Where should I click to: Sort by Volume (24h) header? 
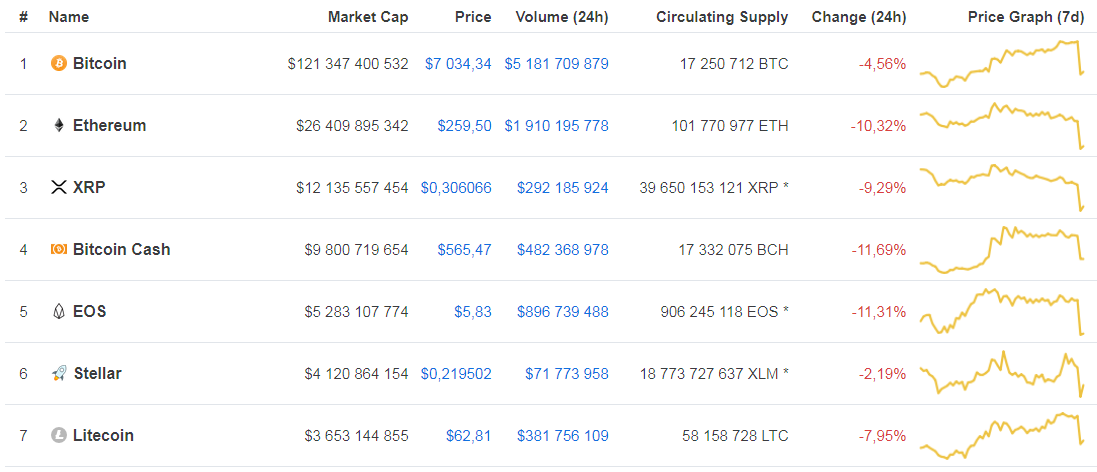click(561, 17)
